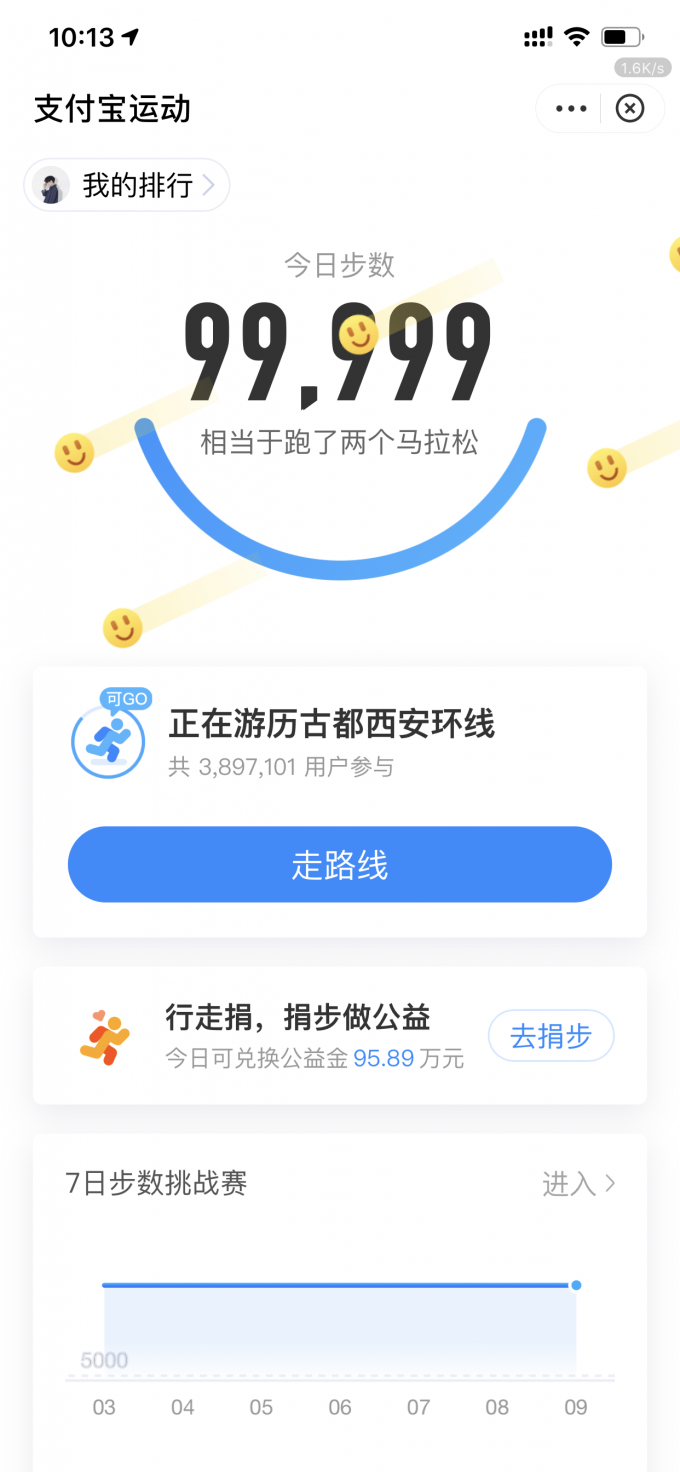The image size is (680, 1472).
Task: Tap the 走路线 button
Action: point(340,865)
